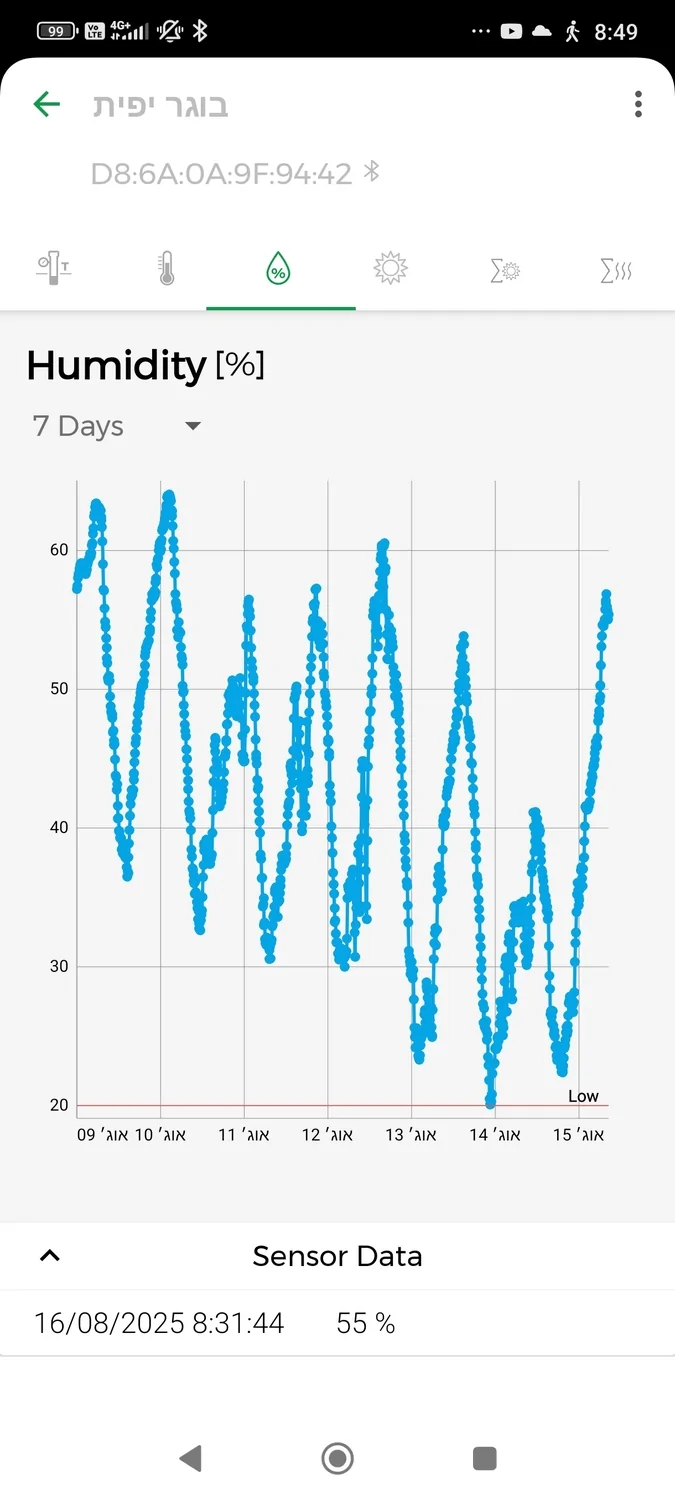
Task: Switch to the sunlight tab
Action: coord(391,268)
